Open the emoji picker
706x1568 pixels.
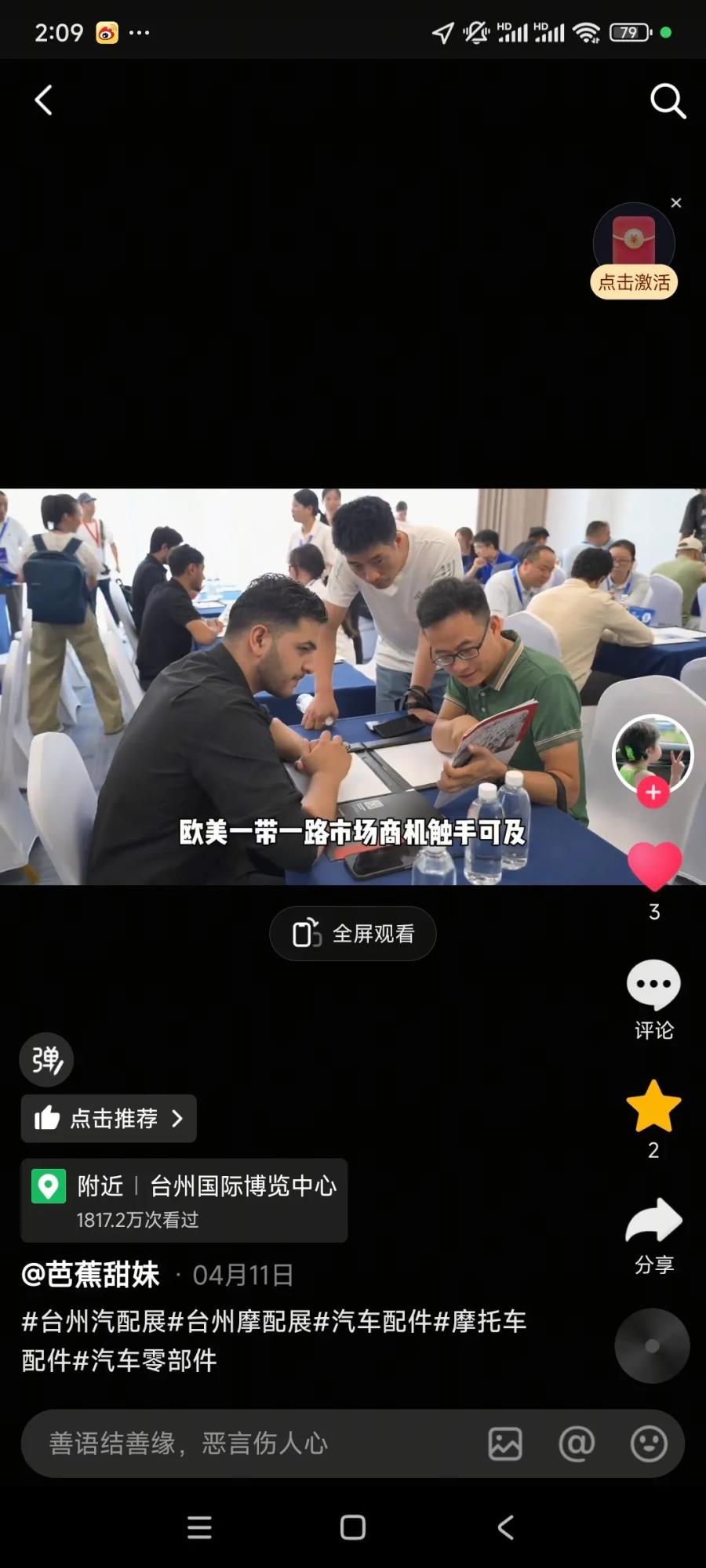[x=649, y=1443]
